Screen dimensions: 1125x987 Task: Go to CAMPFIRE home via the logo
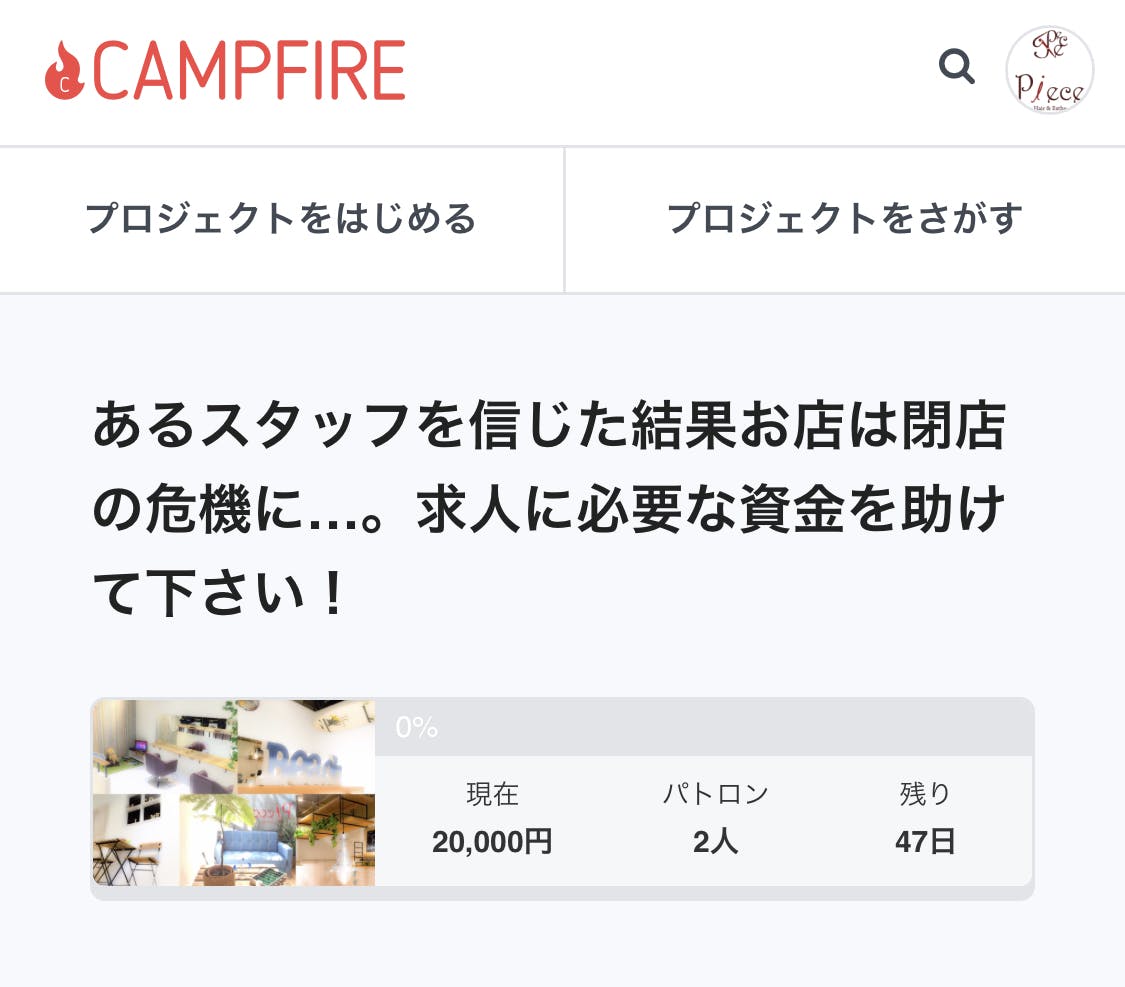click(225, 70)
